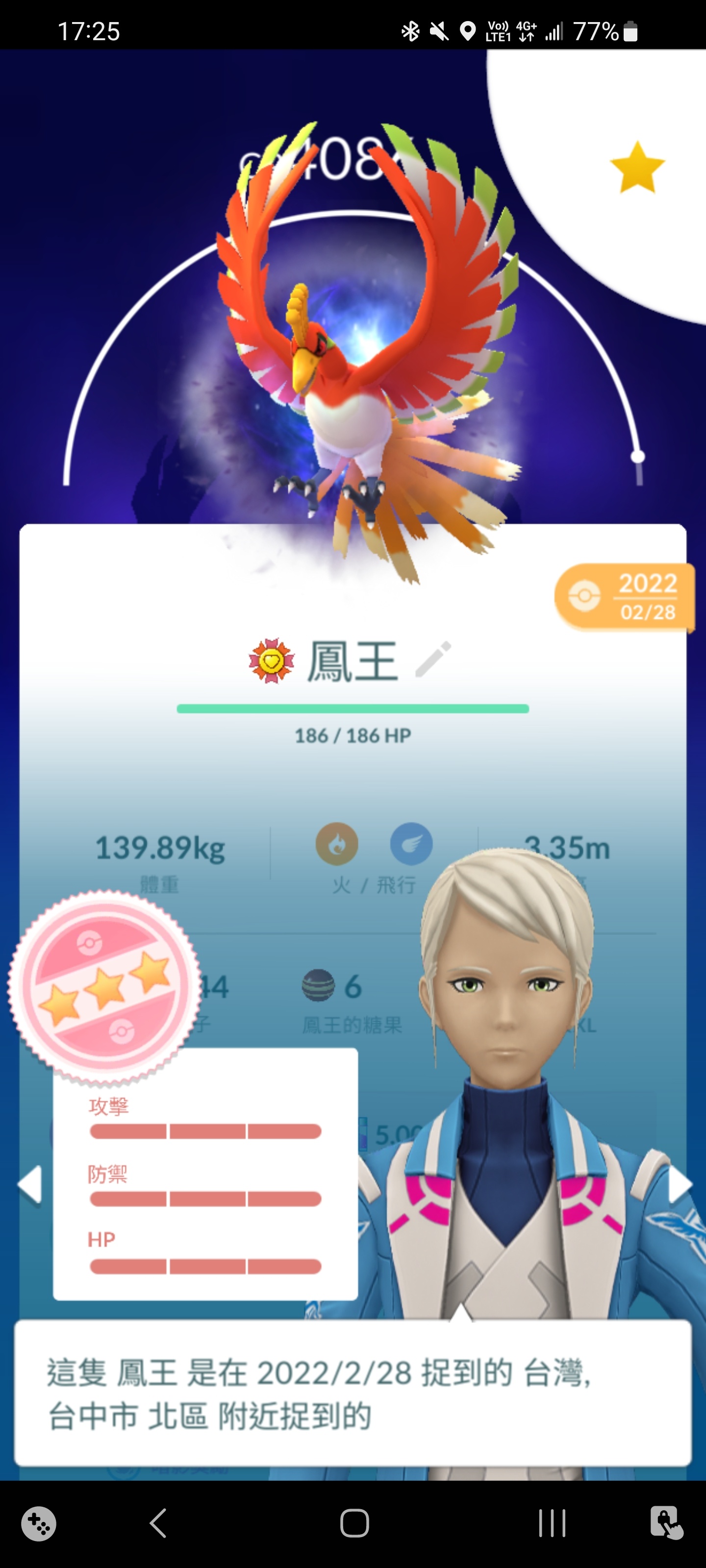Go to previous Pokémon with left arrow
706x1568 pixels.
tap(29, 1184)
